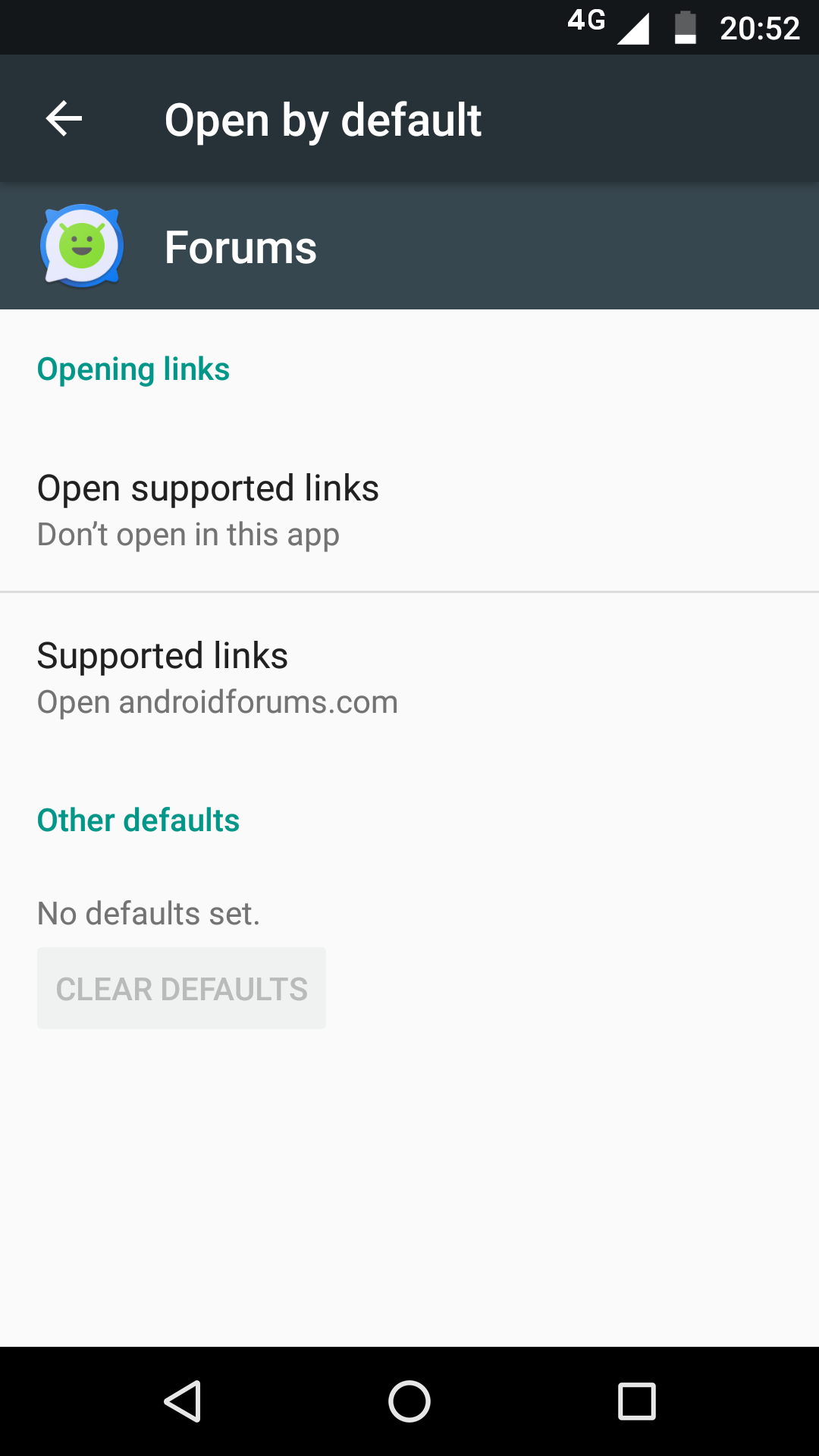Tap the Clear Defaults button

181,988
